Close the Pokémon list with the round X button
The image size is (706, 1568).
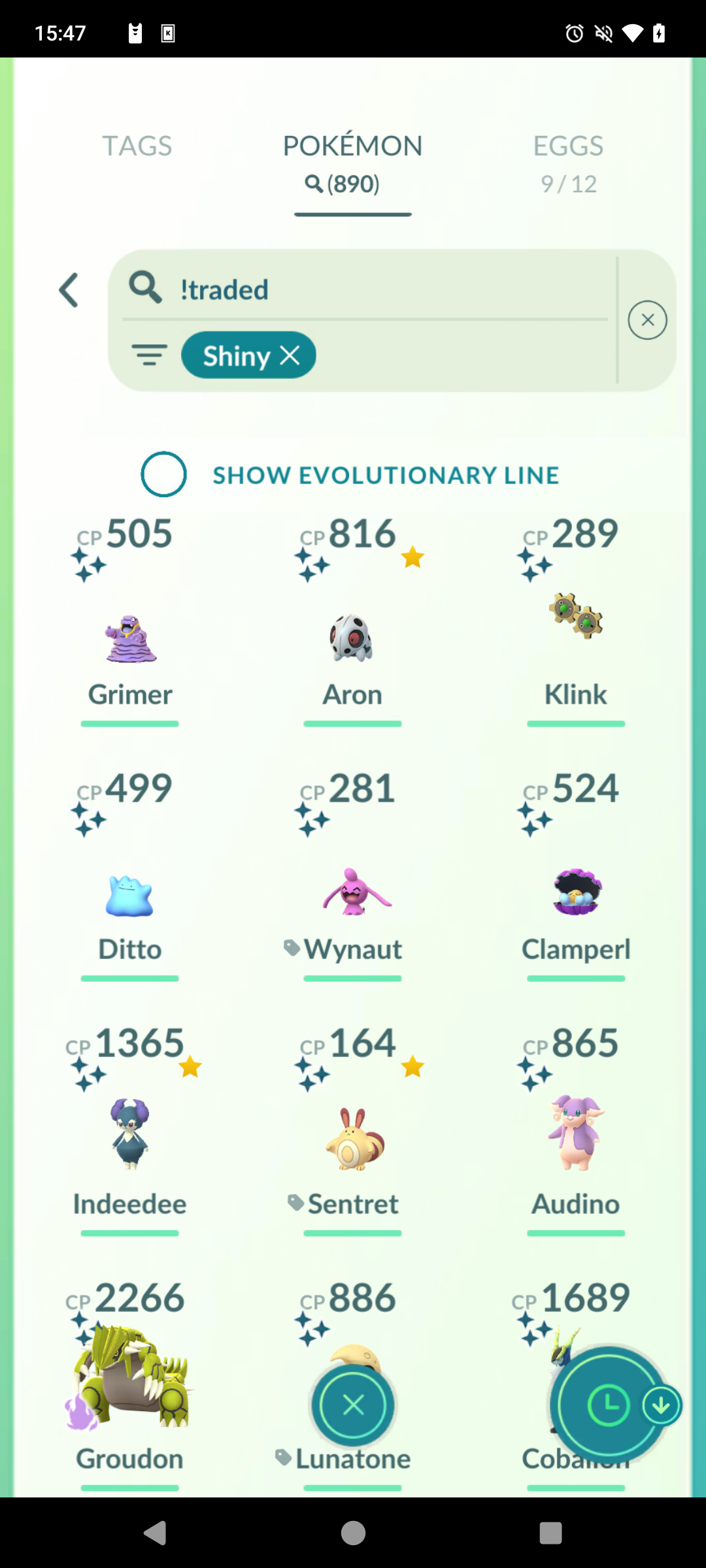(353, 1405)
